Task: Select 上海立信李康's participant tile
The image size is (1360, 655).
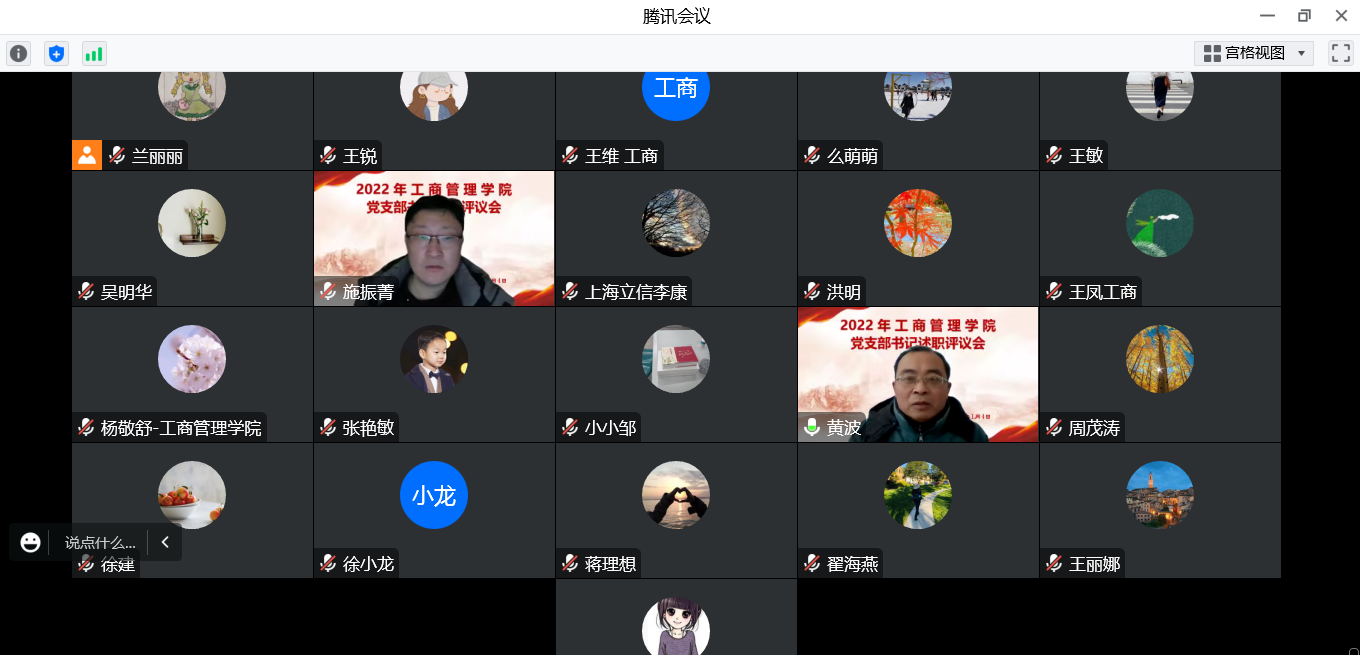Action: click(x=676, y=238)
